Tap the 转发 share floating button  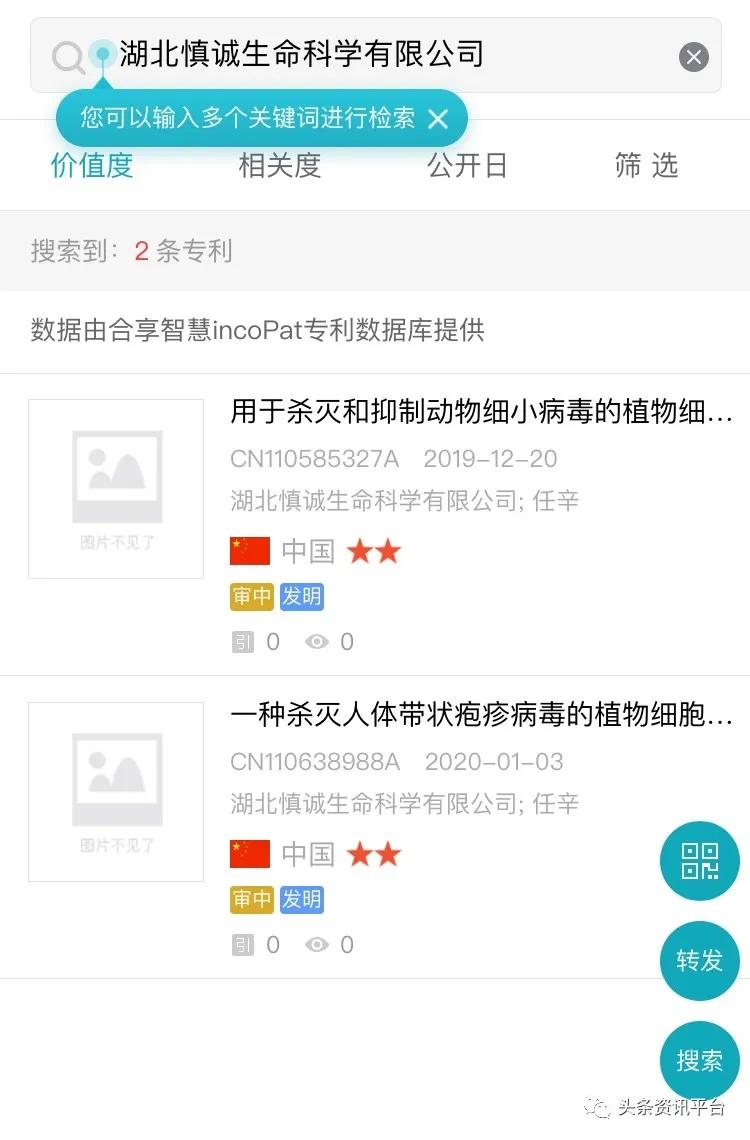point(699,961)
